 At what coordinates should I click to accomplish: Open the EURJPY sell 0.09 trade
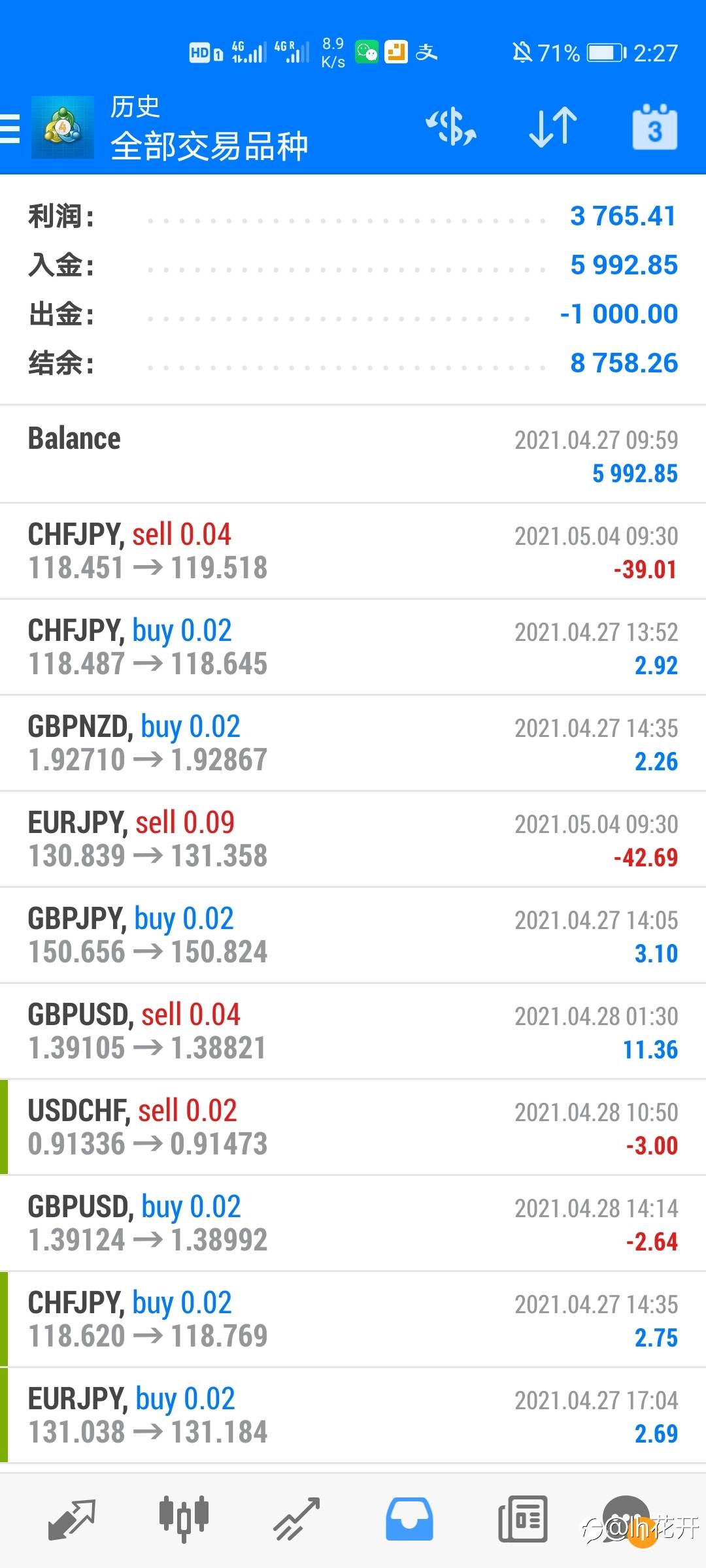[x=353, y=839]
